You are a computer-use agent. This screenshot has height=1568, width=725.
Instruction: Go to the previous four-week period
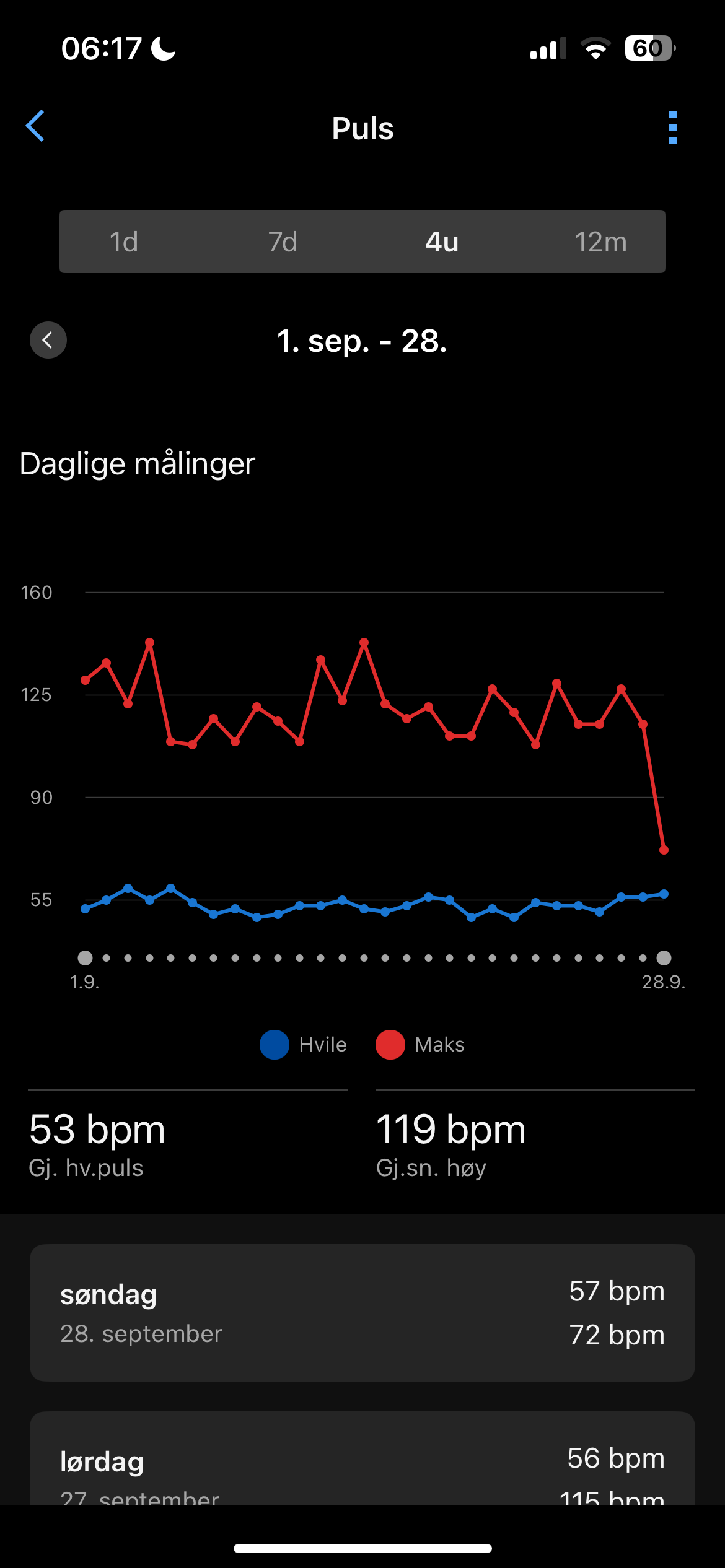coord(48,340)
